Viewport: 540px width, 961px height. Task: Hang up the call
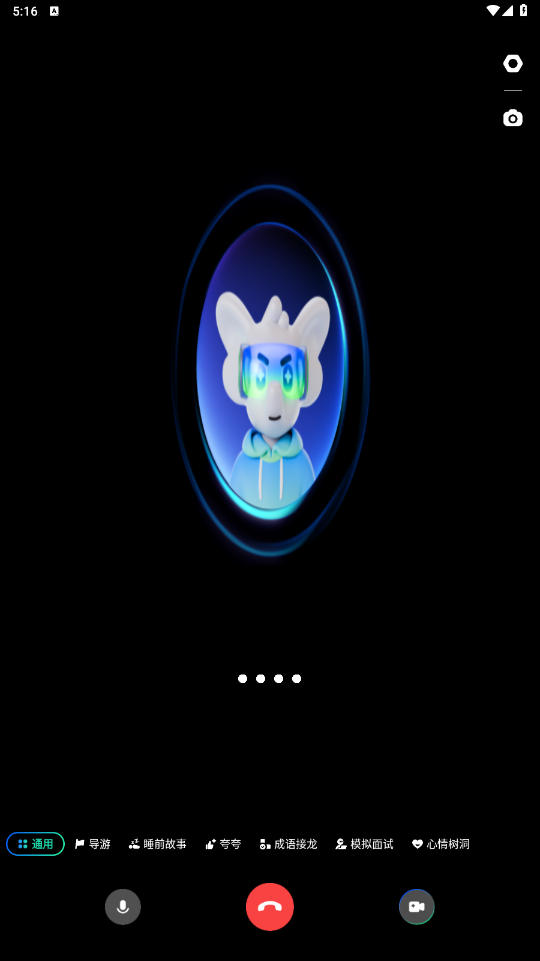coord(270,906)
